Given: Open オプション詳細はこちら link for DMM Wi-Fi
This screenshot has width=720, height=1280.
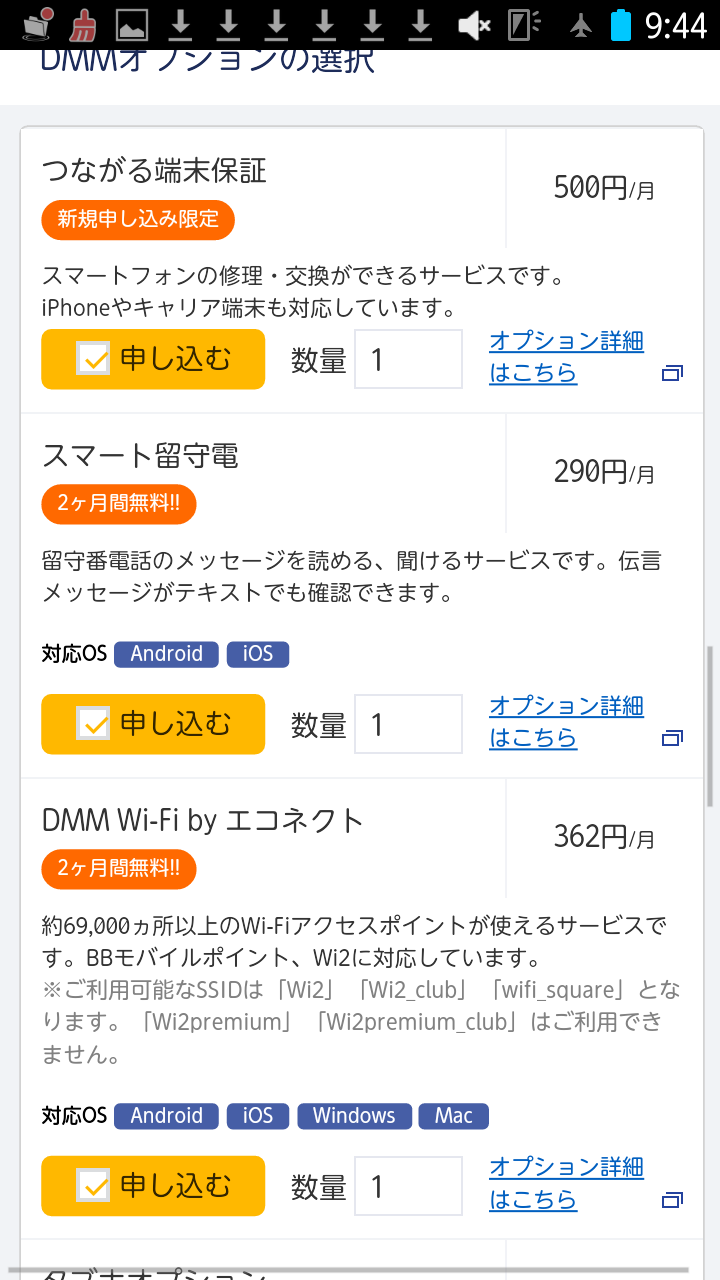Looking at the screenshot, I should pos(567,1183).
